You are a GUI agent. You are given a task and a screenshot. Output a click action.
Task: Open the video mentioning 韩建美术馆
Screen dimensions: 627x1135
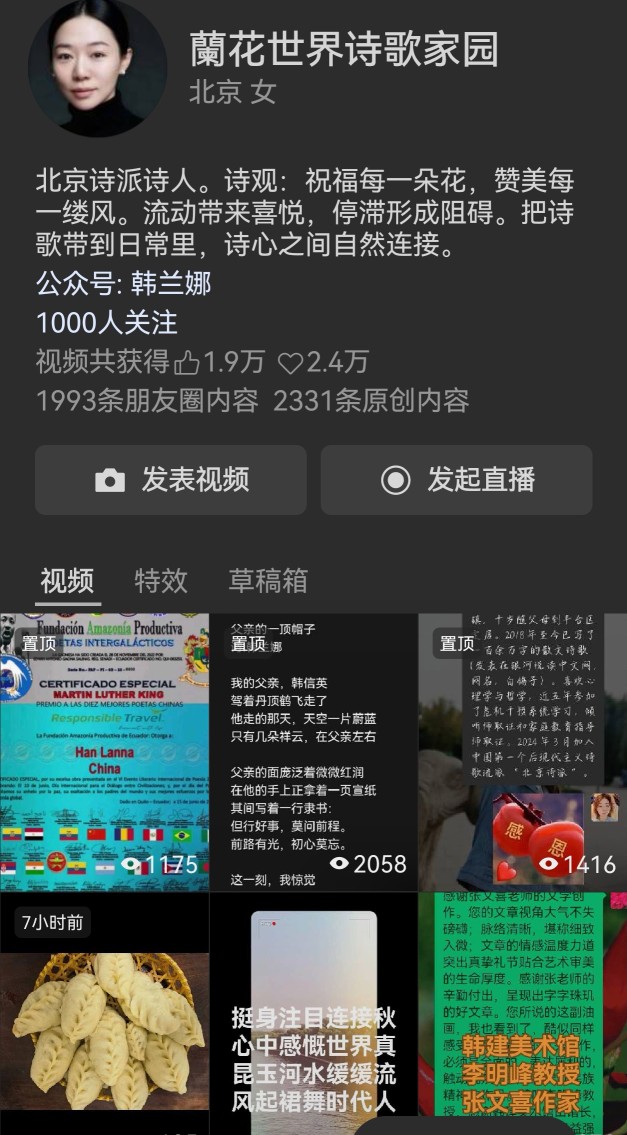[x=523, y=1013]
